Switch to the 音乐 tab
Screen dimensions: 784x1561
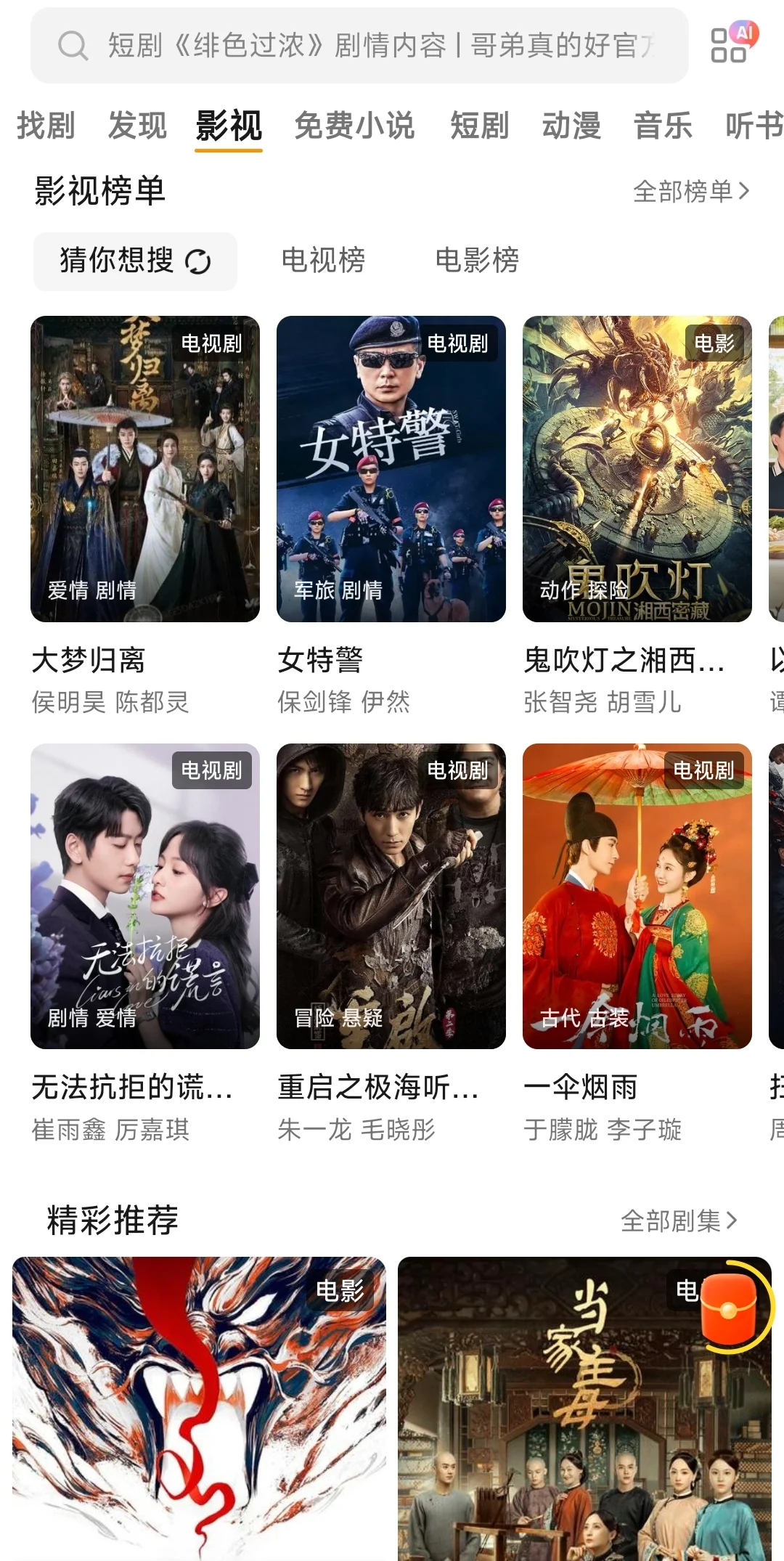[663, 126]
